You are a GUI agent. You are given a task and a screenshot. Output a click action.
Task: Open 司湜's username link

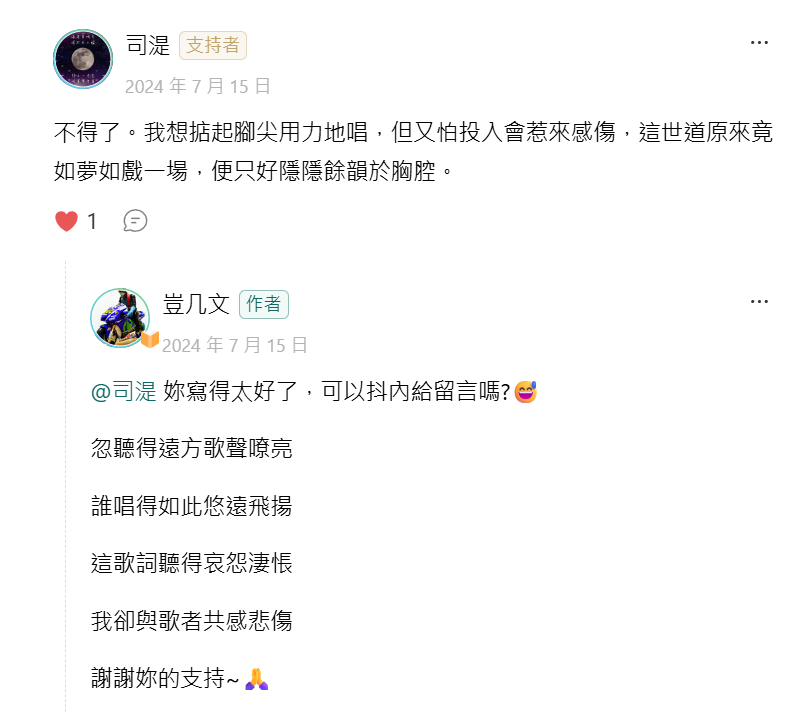[x=148, y=45]
